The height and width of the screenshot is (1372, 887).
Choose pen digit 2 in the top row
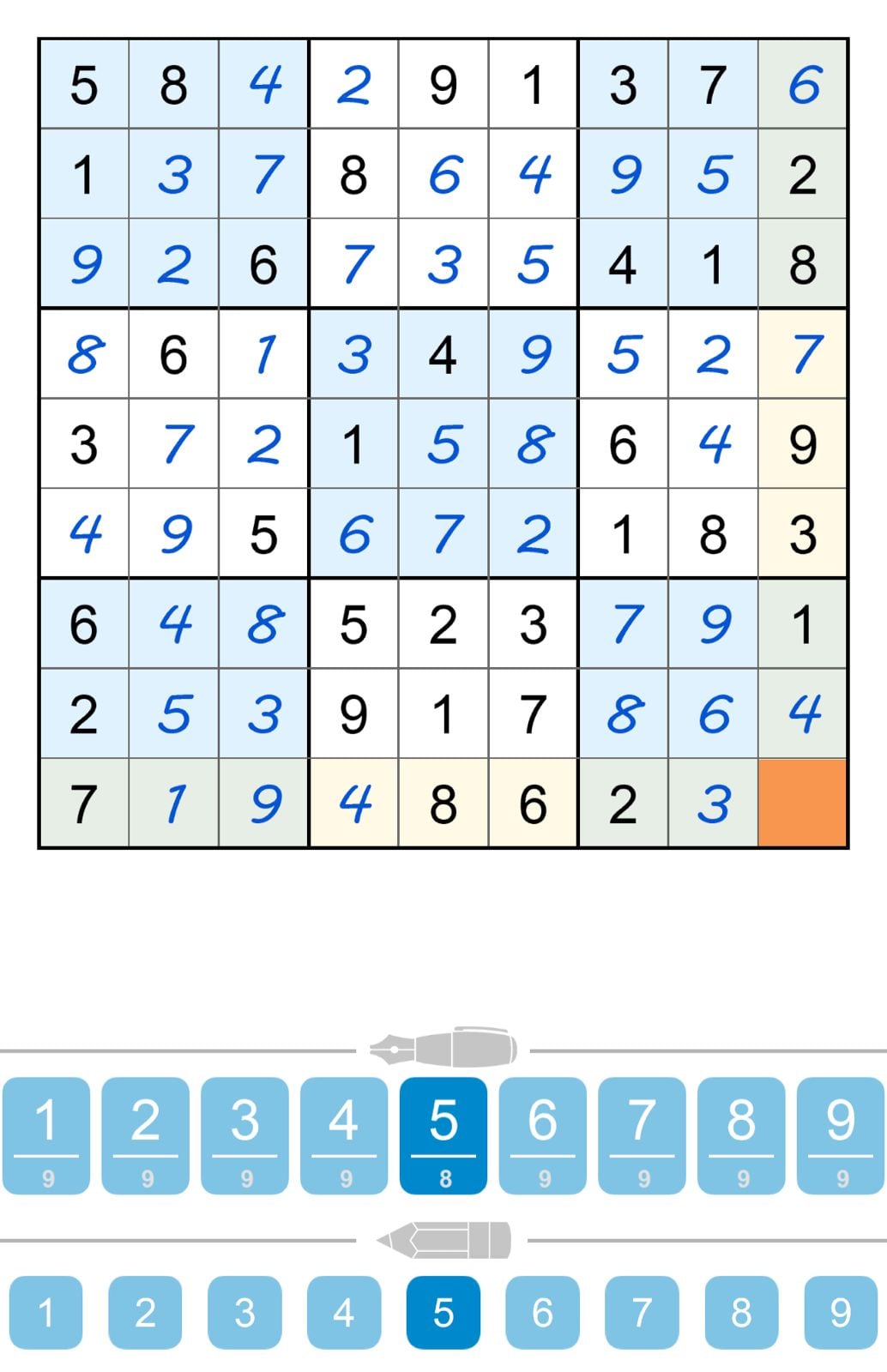pyautogui.click(x=146, y=1135)
